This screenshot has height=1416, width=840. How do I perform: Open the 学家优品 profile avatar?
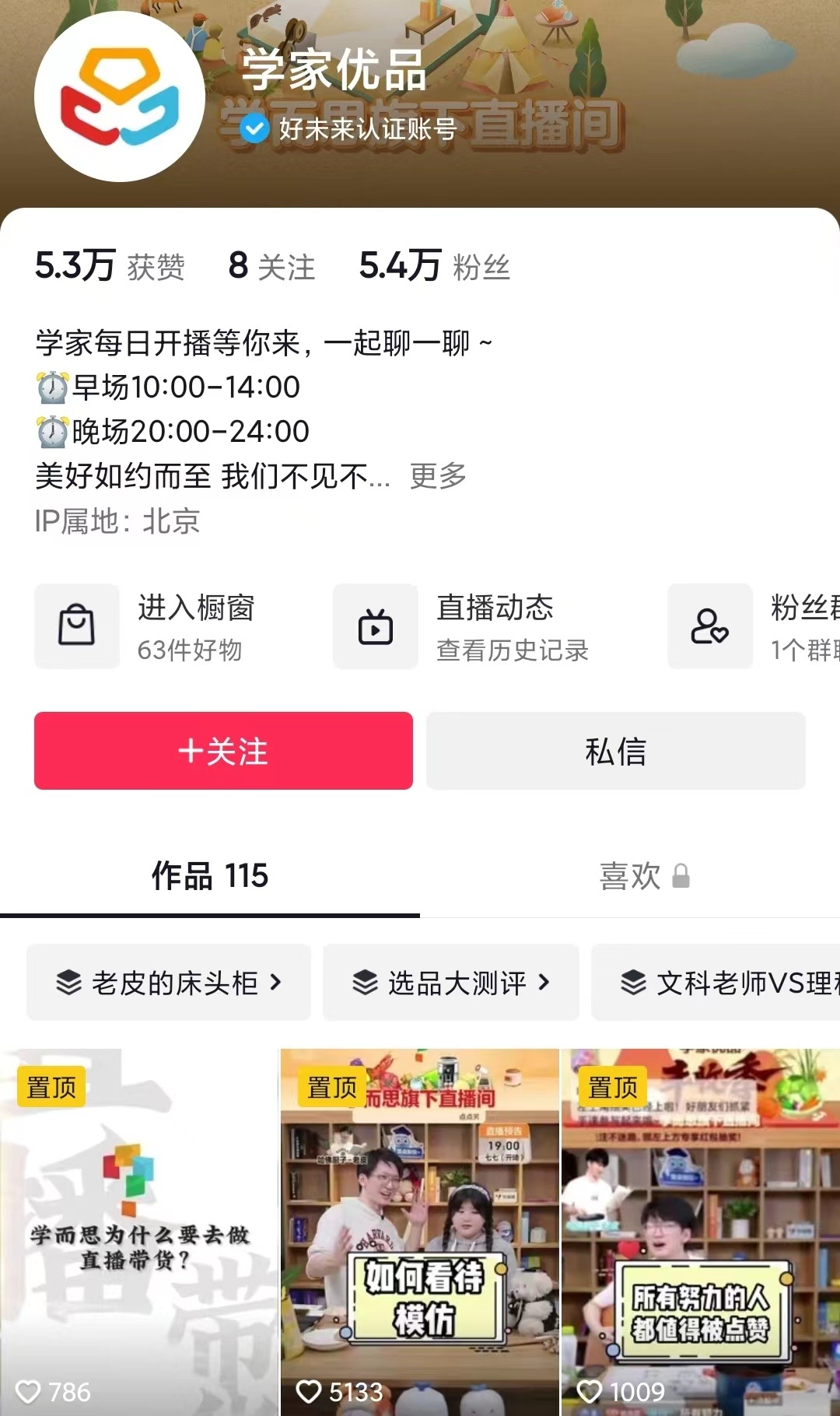click(x=119, y=97)
